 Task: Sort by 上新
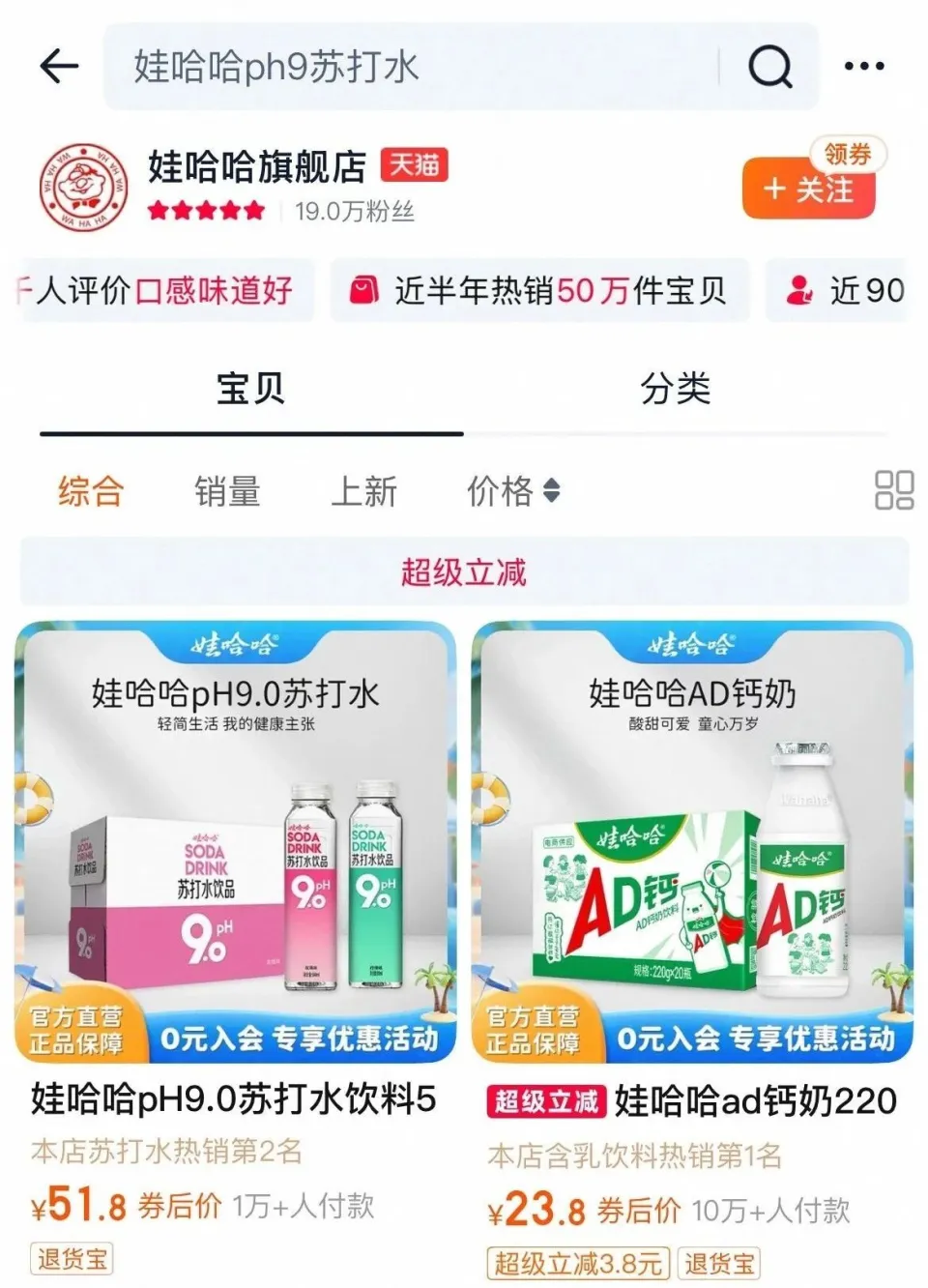(363, 491)
